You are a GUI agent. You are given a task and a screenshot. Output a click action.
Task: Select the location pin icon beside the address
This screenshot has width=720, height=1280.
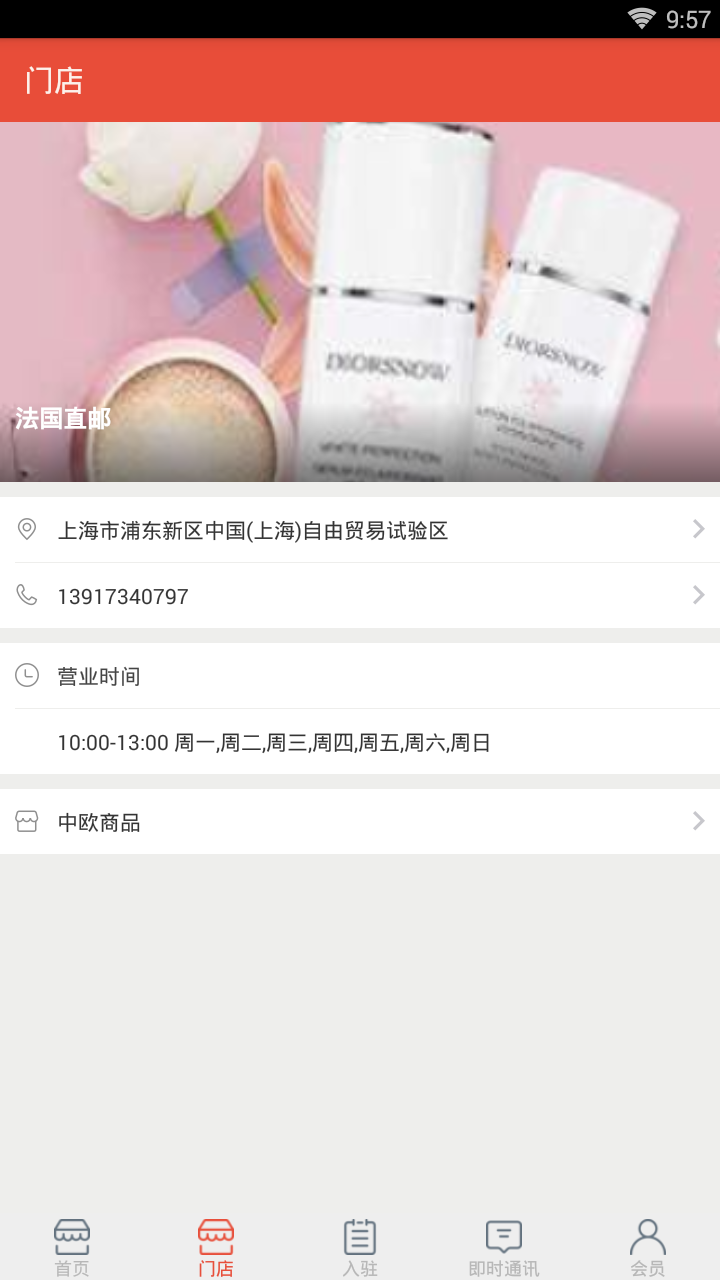coord(27,529)
